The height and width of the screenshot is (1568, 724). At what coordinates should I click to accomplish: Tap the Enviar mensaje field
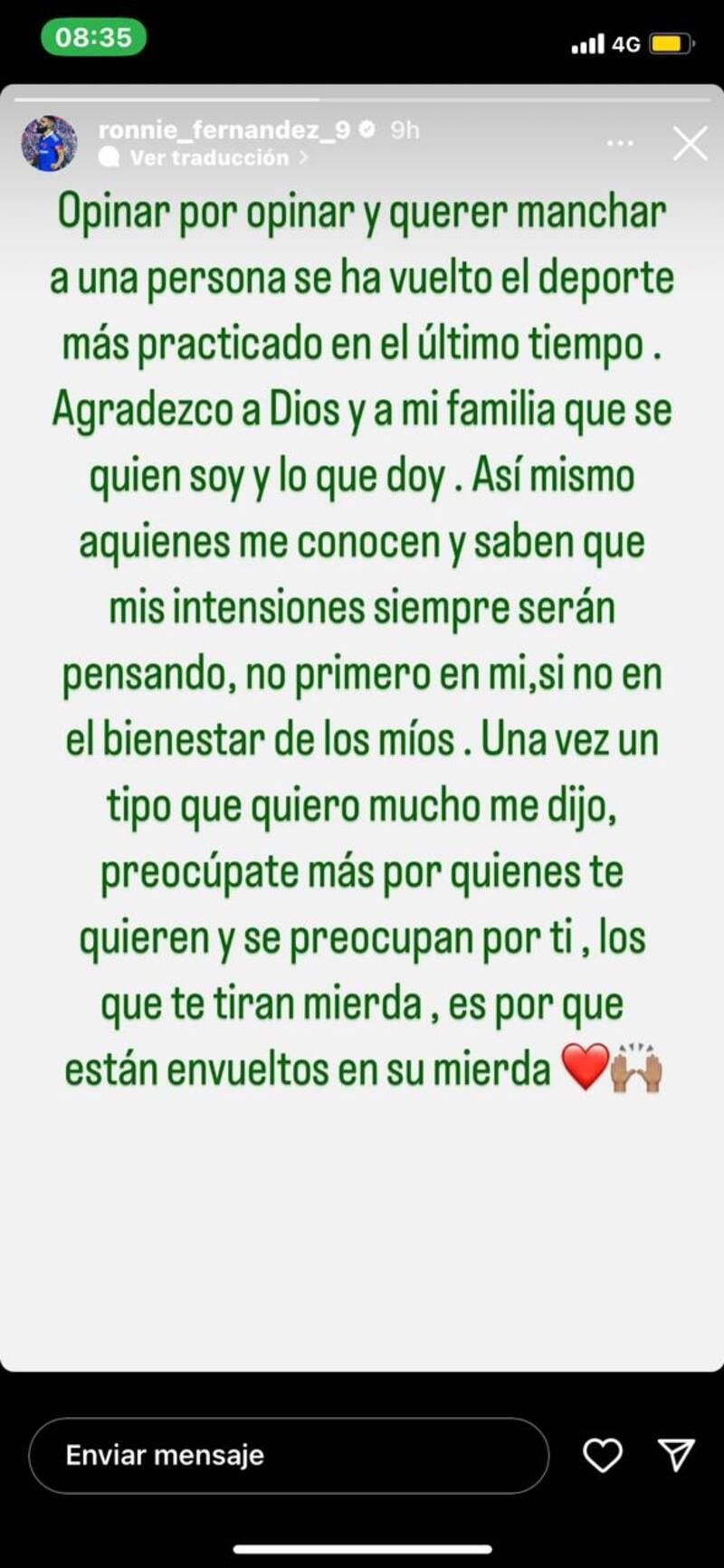pyautogui.click(x=289, y=1455)
